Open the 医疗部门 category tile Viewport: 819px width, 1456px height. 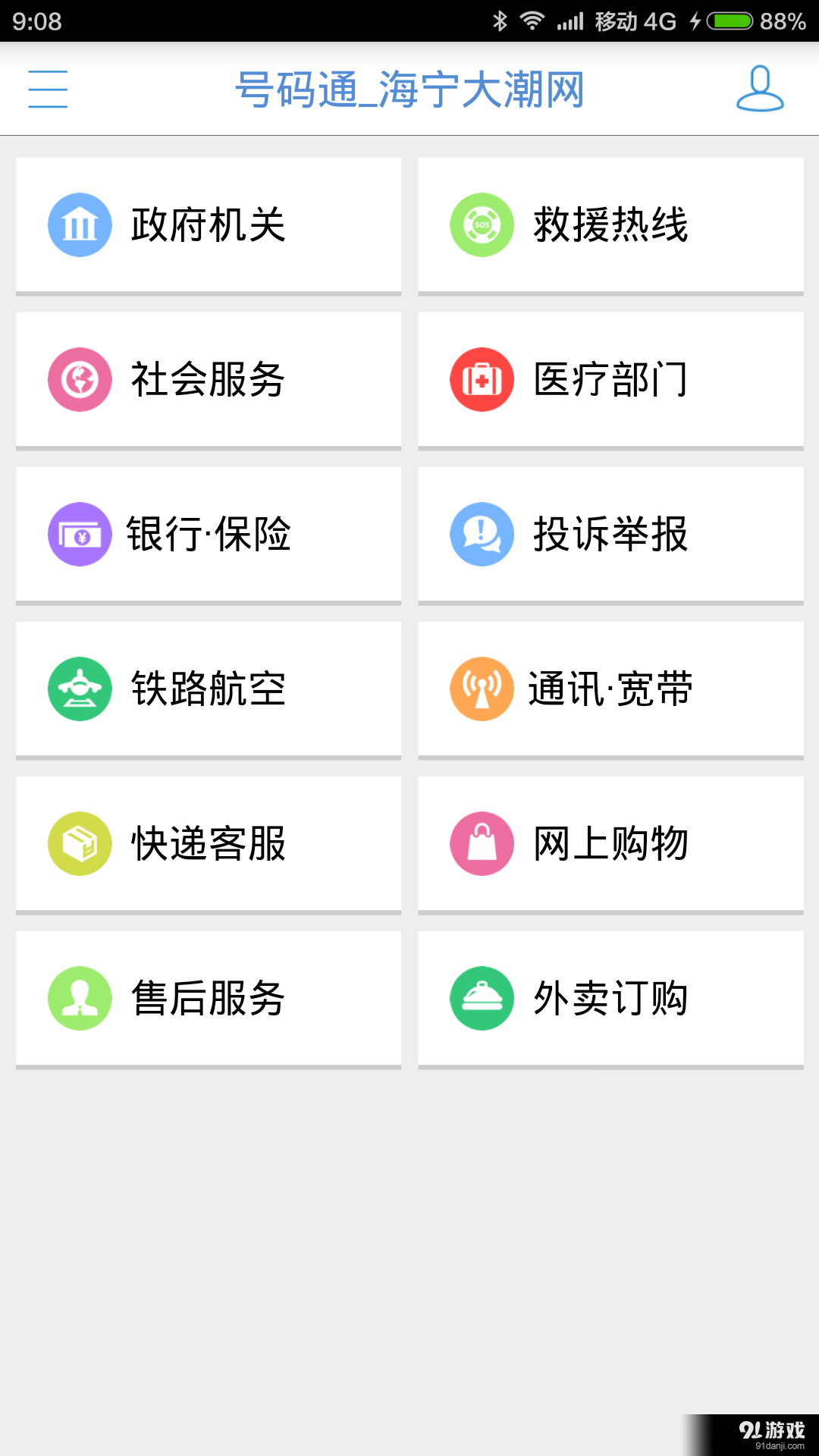(x=610, y=379)
